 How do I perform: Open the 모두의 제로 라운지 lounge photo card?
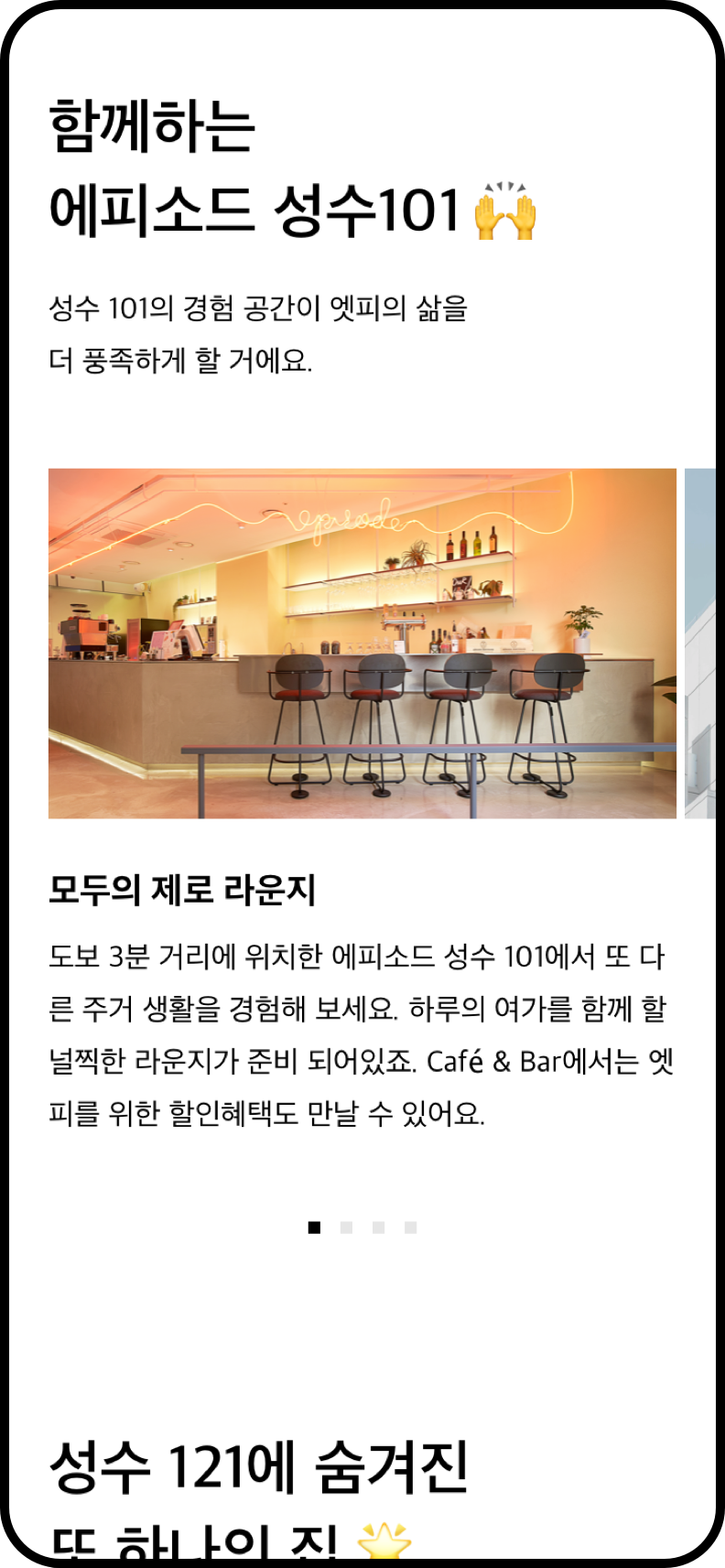(x=362, y=643)
